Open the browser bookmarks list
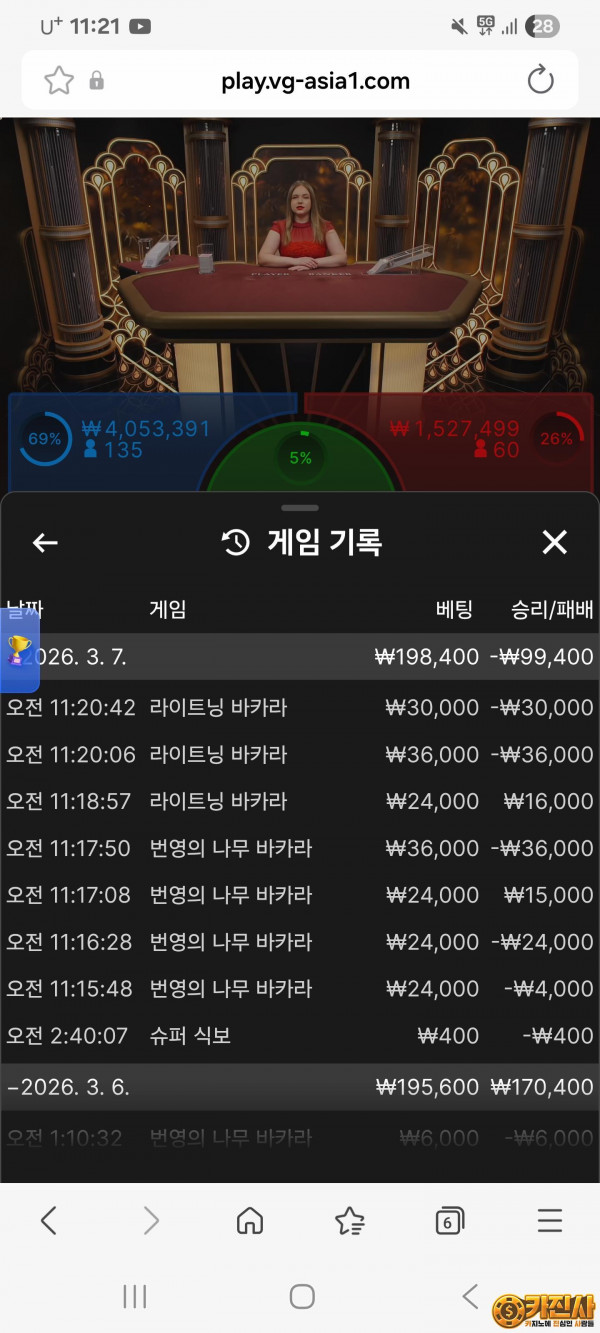600x1333 pixels. point(349,1221)
